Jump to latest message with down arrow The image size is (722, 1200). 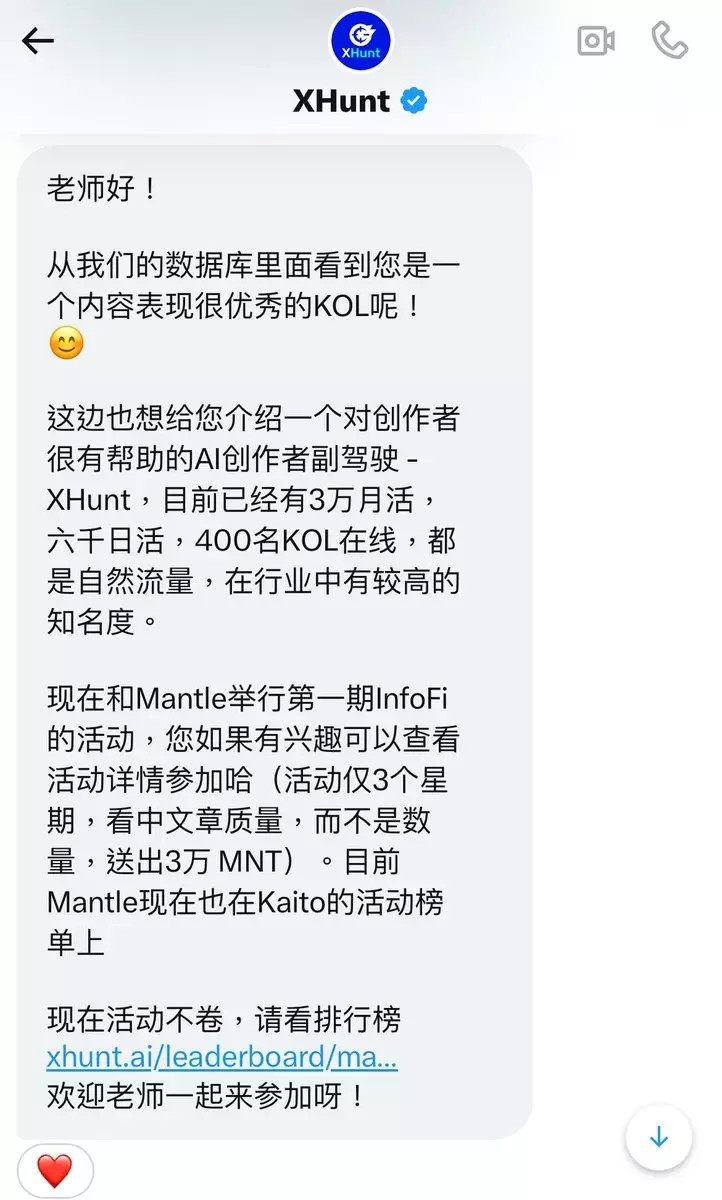(x=658, y=1137)
